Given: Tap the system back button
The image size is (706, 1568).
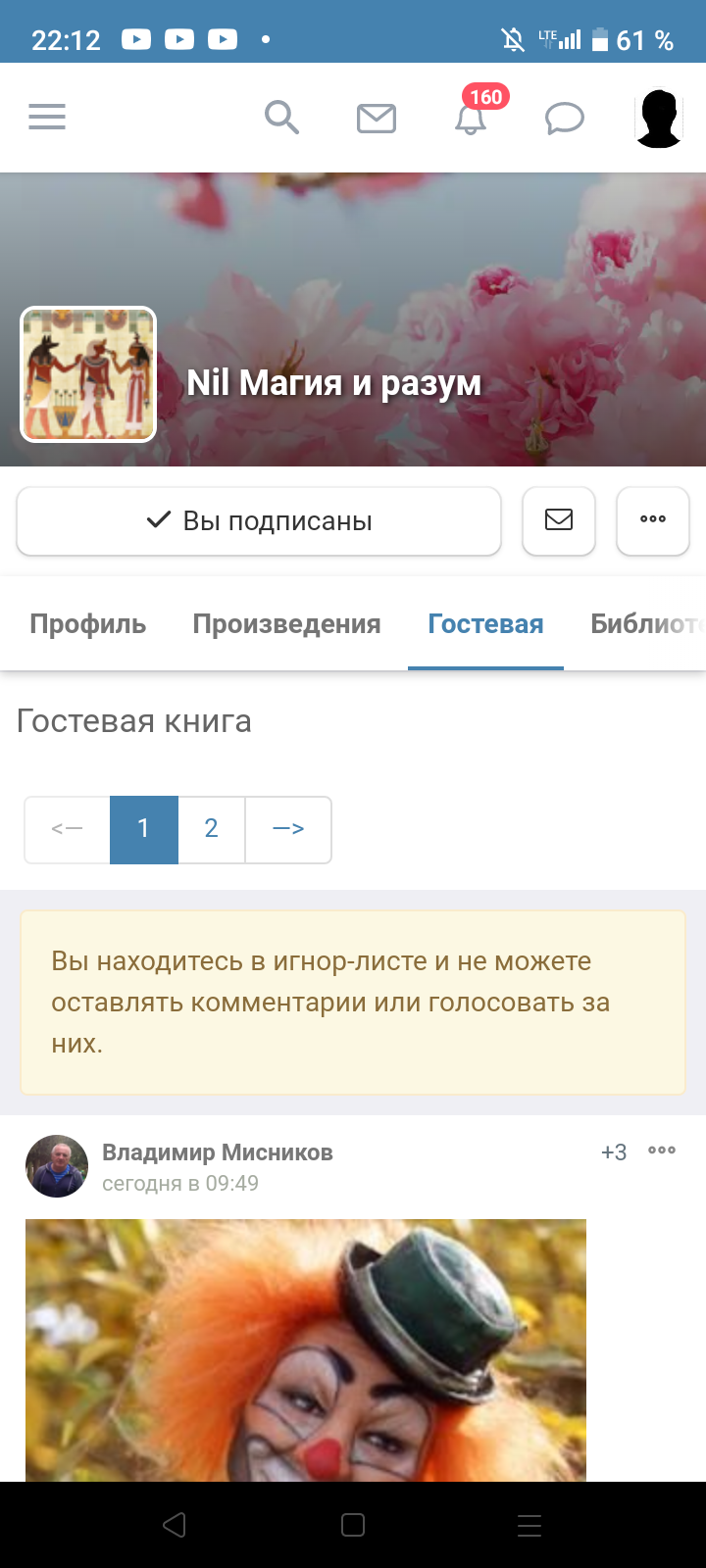Looking at the screenshot, I should point(175,1525).
